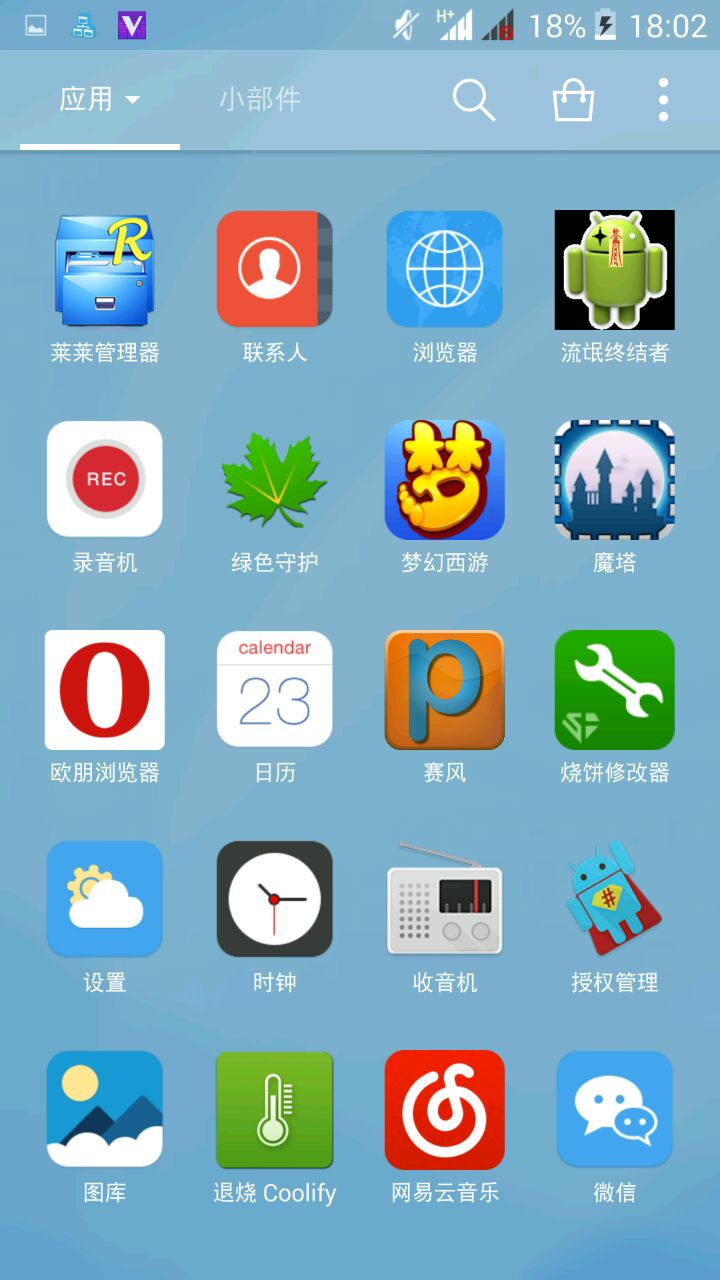Open the 时钟 clock app

coord(275,900)
